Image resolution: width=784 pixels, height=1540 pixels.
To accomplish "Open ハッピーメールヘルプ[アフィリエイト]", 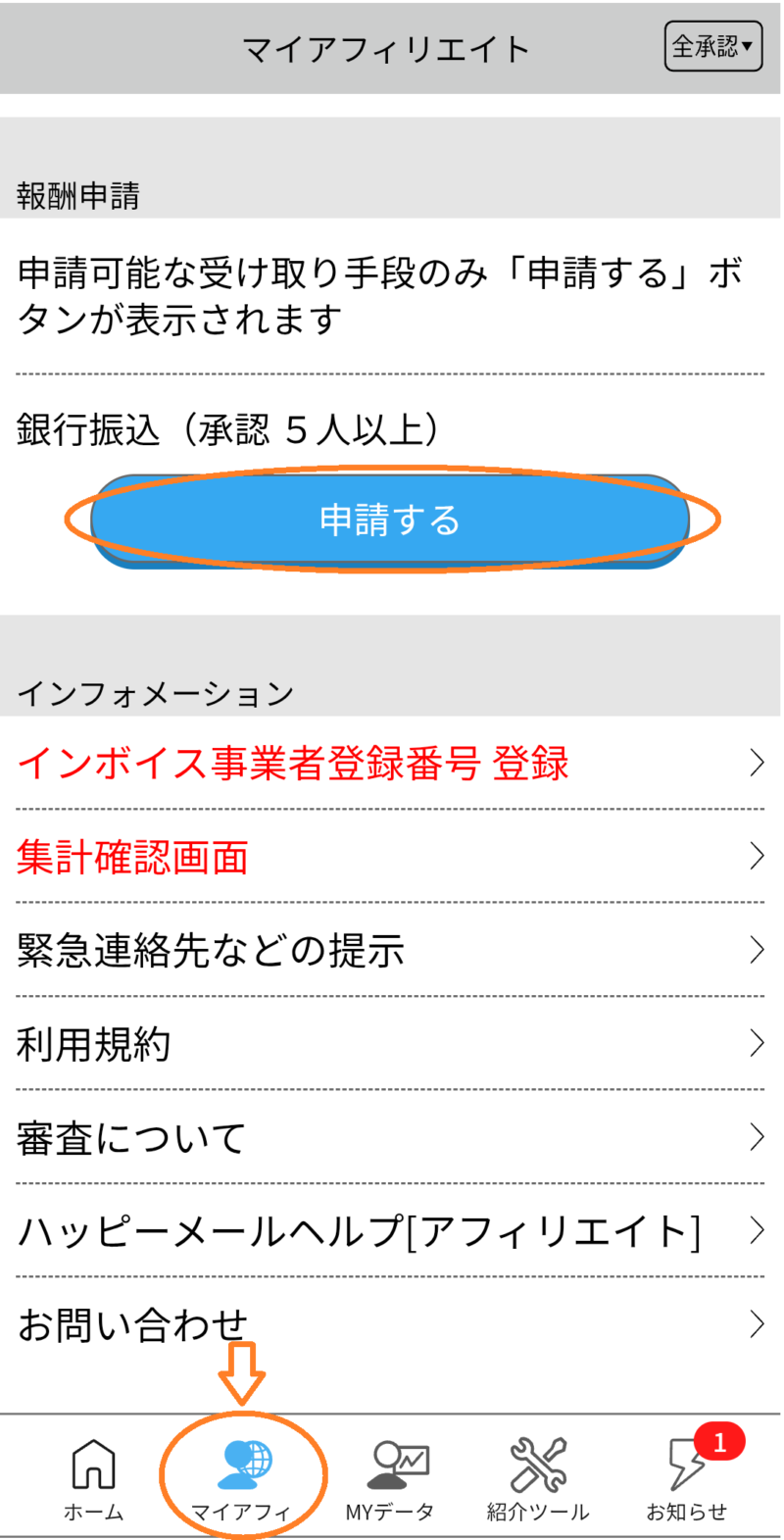I will click(x=390, y=1231).
